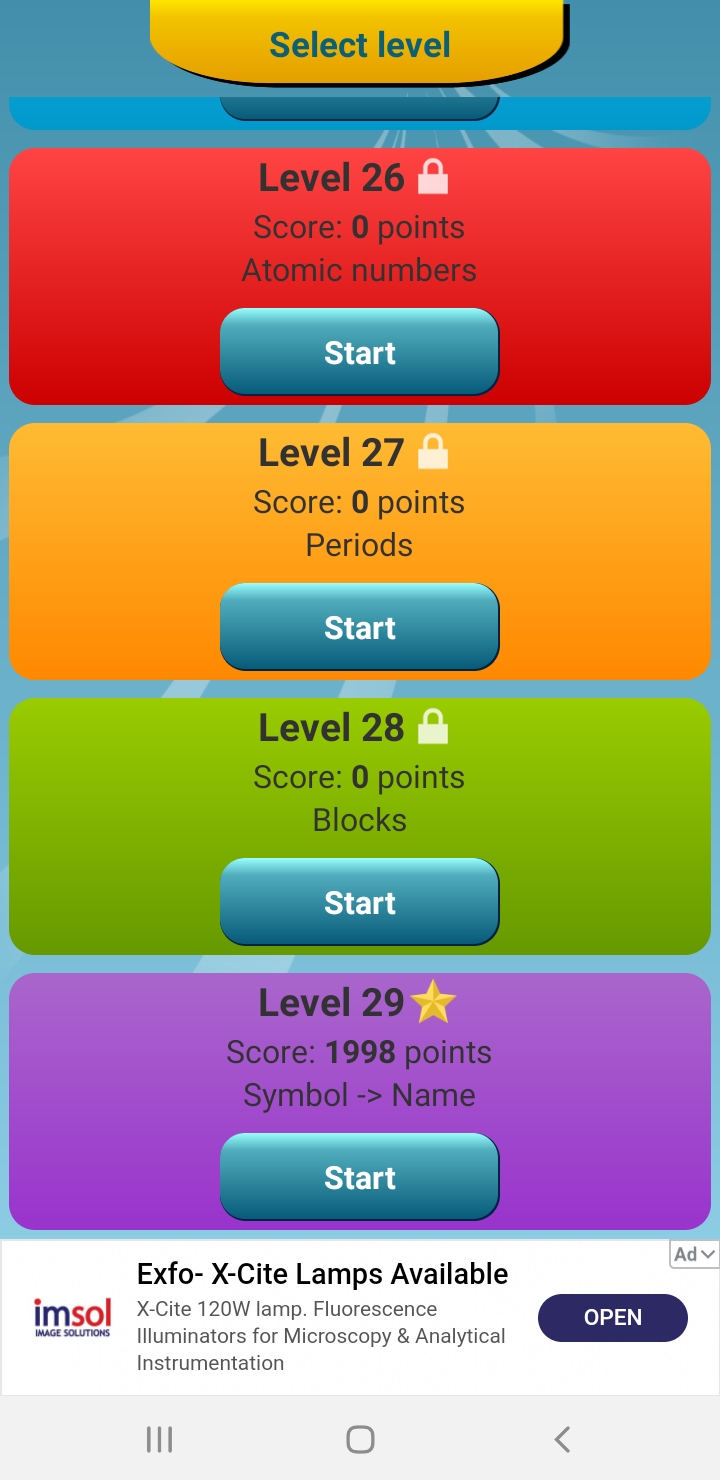Go to the home screen

coord(360,1439)
